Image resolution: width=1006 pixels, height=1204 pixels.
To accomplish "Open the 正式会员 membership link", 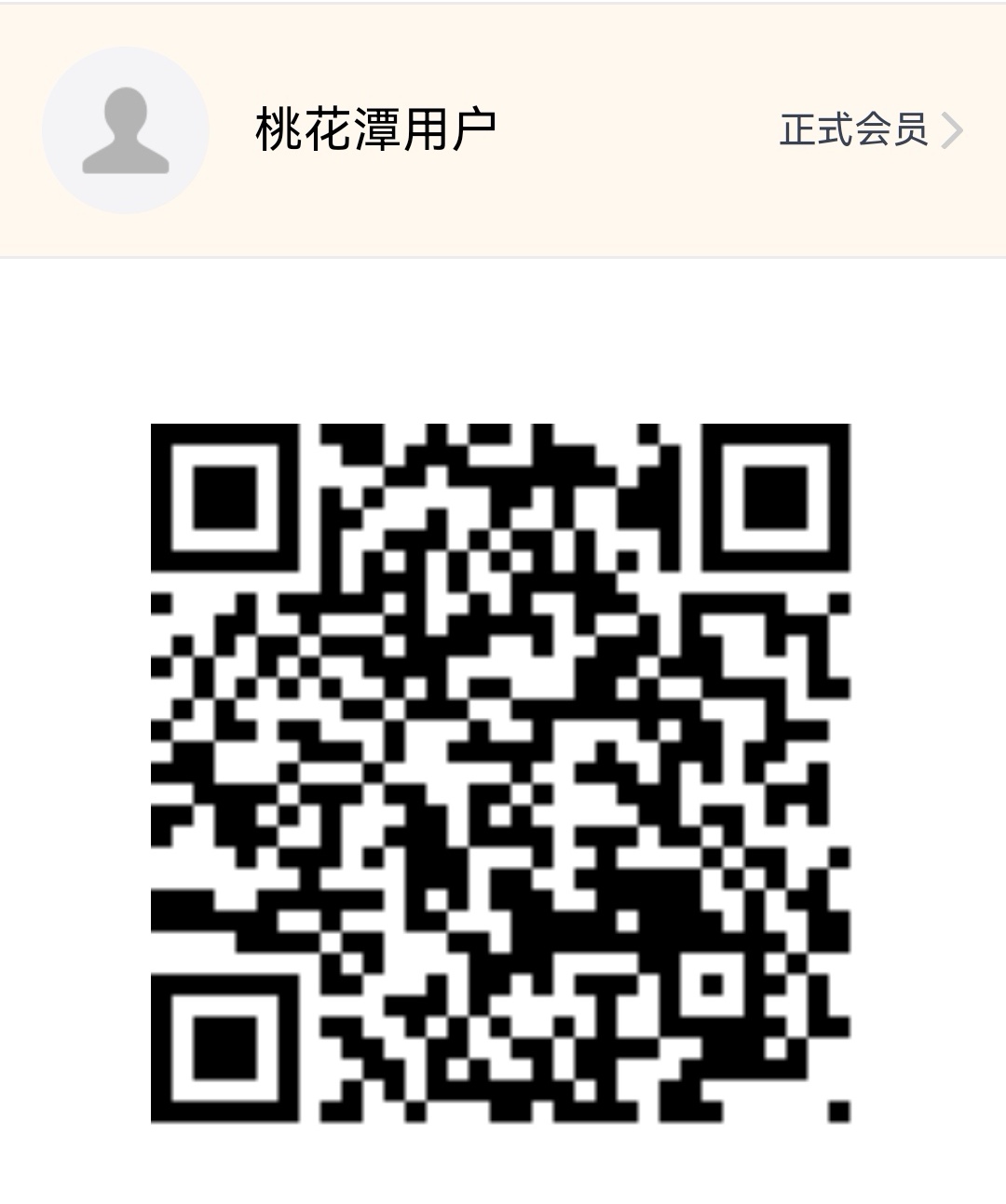I will (869, 130).
